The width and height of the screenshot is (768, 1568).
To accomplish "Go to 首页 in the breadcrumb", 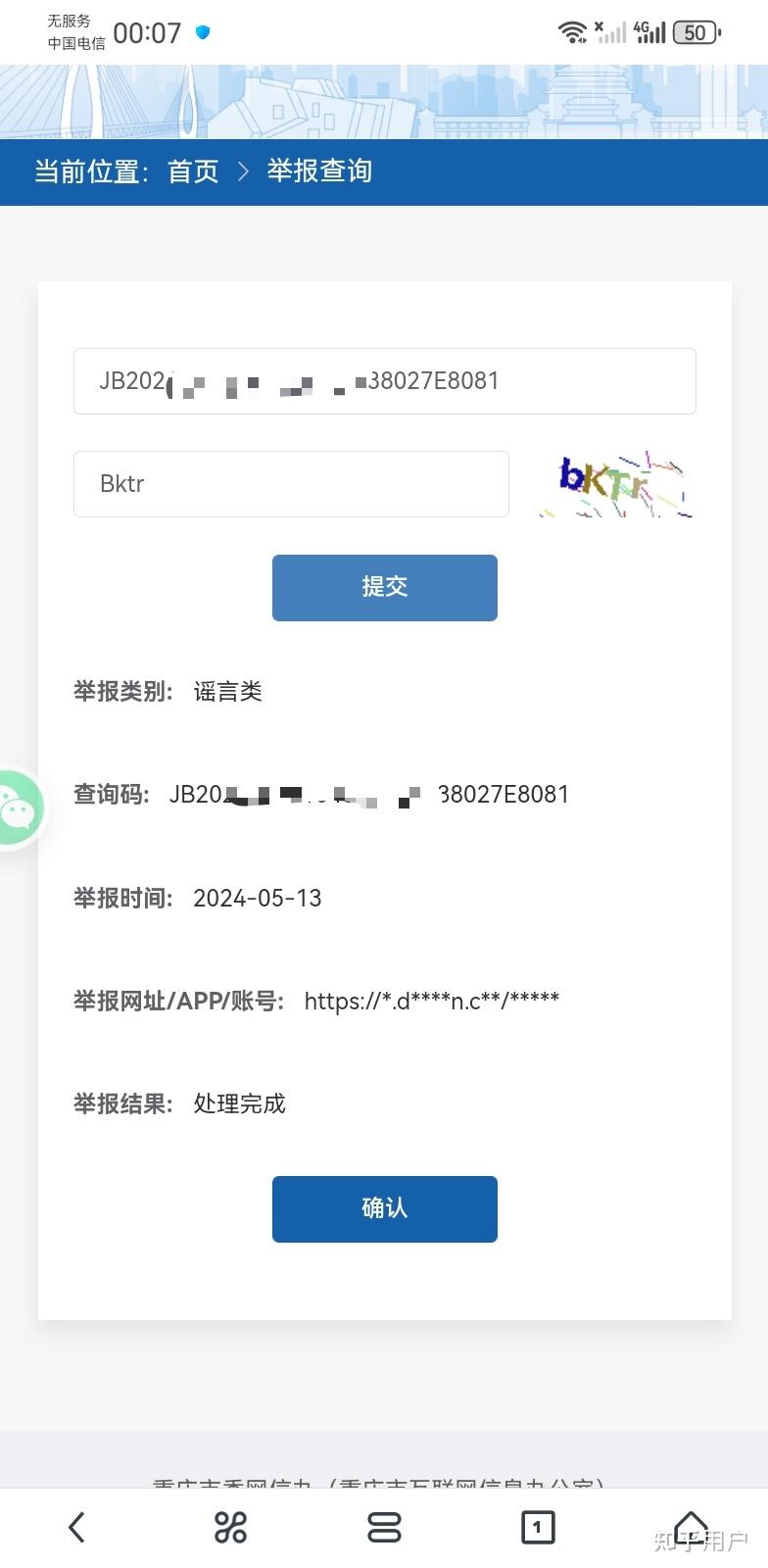I will point(193,171).
